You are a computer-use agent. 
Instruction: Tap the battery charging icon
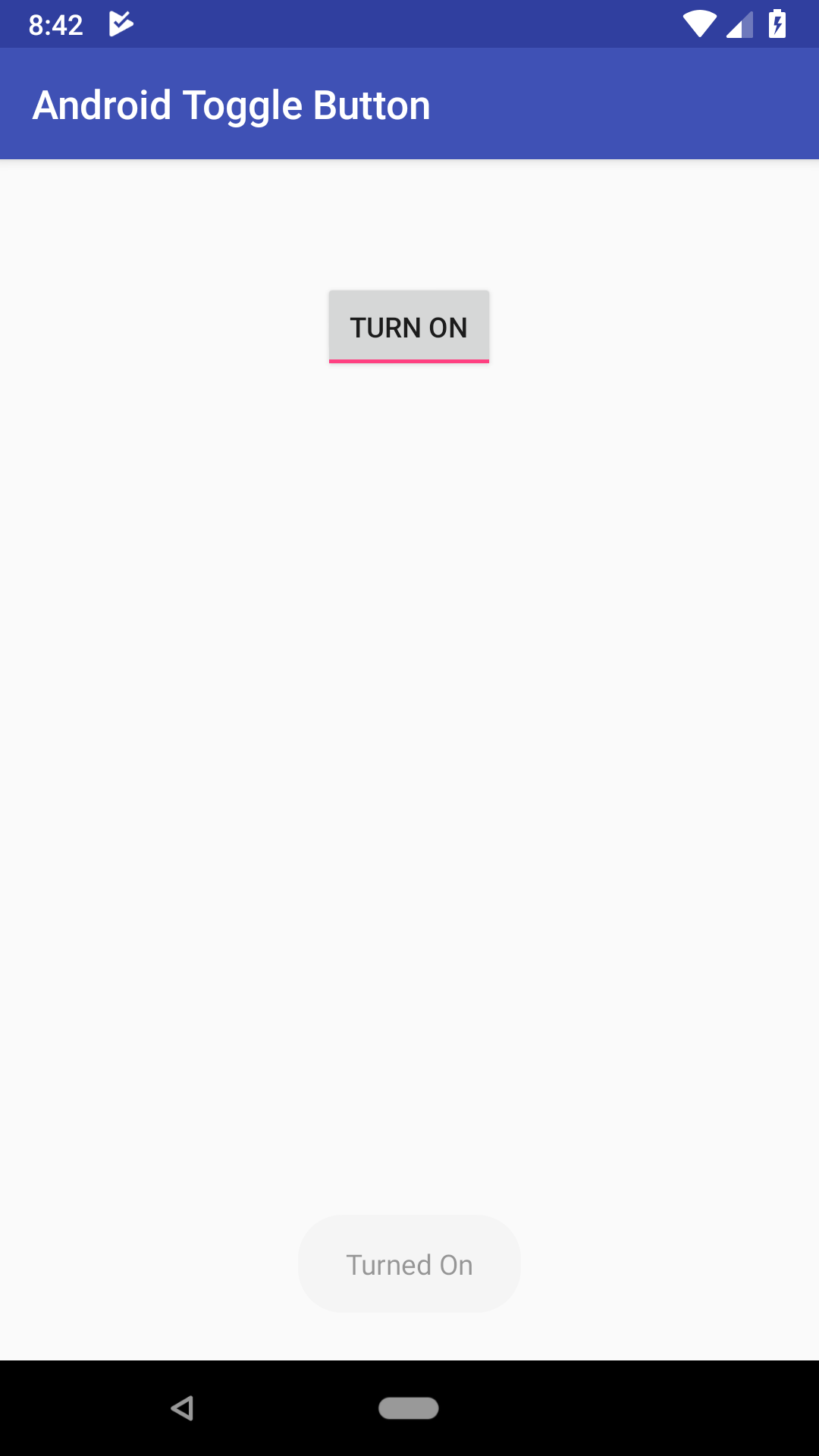pos(778,24)
